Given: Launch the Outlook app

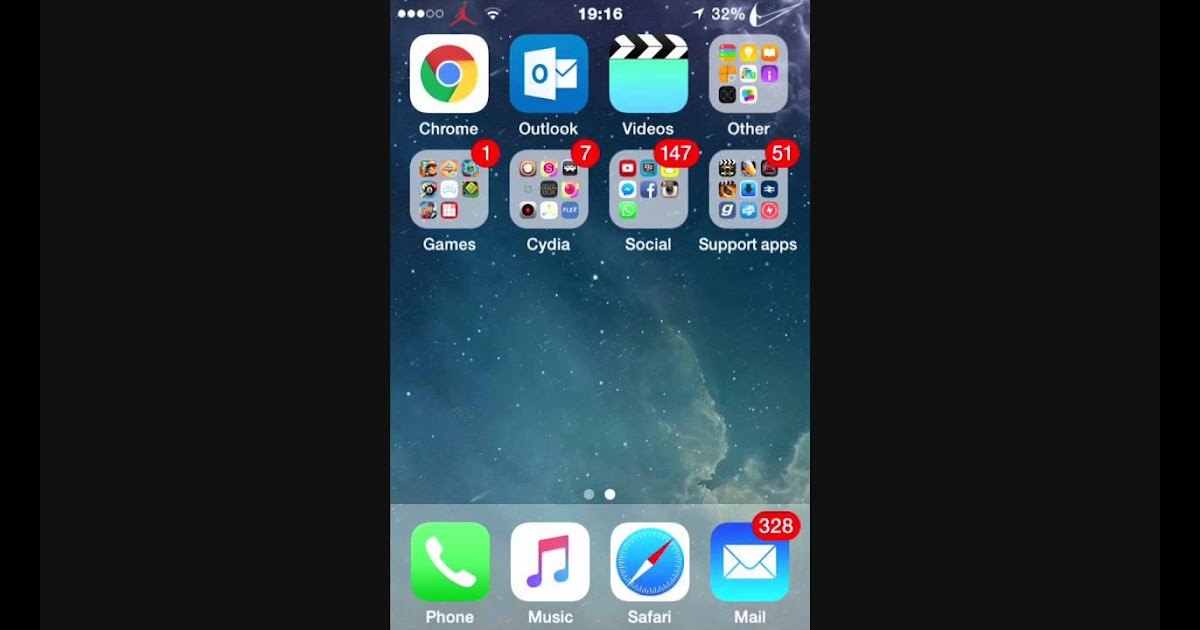Looking at the screenshot, I should click(x=549, y=74).
